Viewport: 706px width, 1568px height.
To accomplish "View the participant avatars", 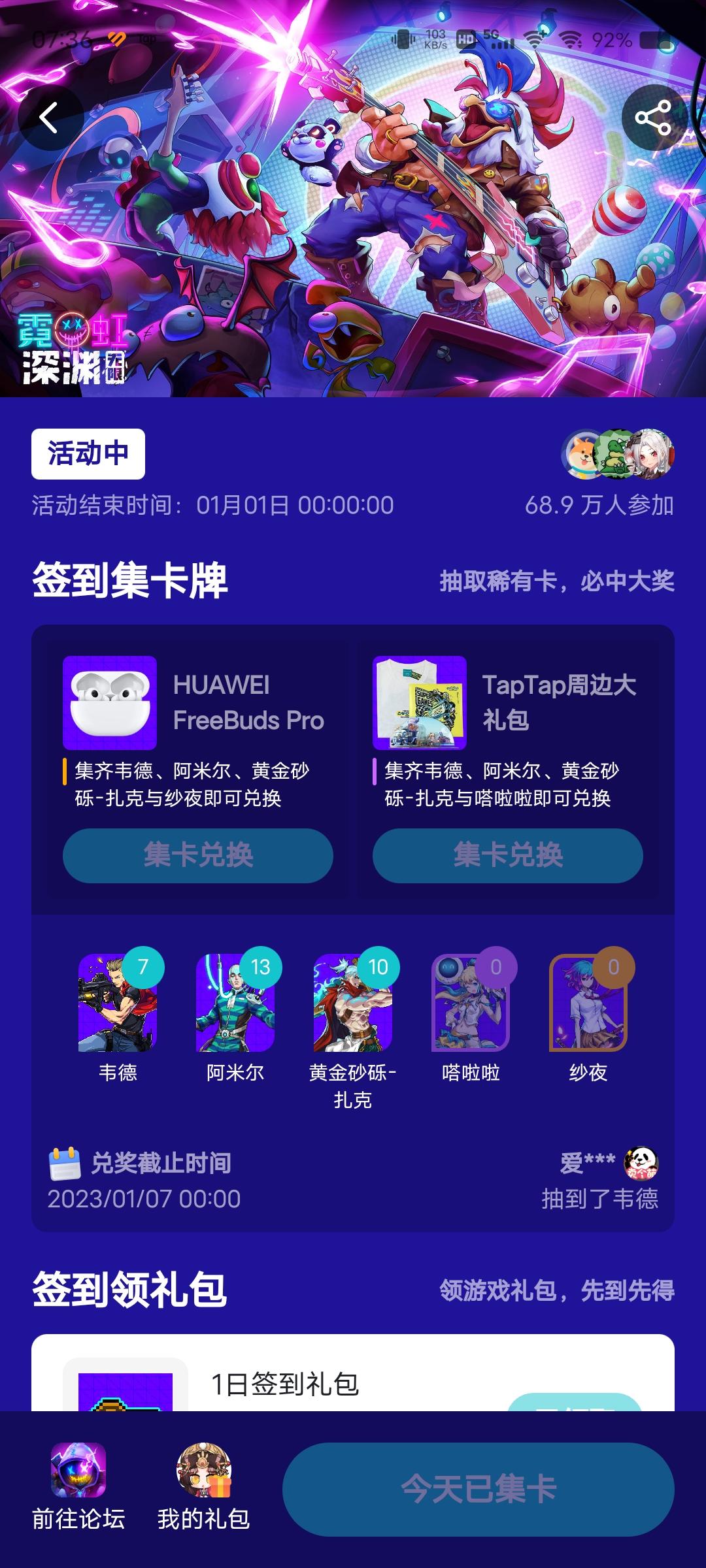I will [x=618, y=454].
